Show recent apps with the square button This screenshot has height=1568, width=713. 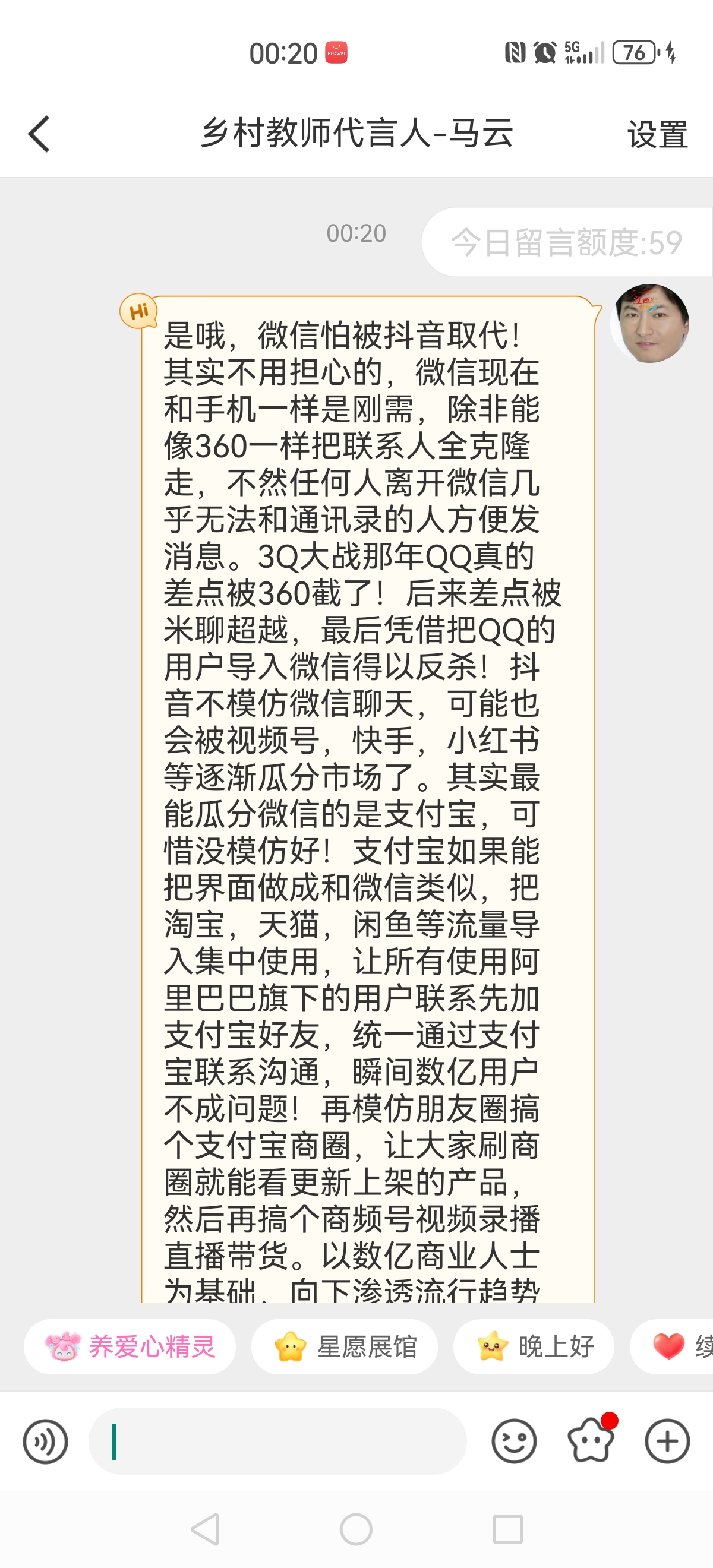coord(508,1529)
